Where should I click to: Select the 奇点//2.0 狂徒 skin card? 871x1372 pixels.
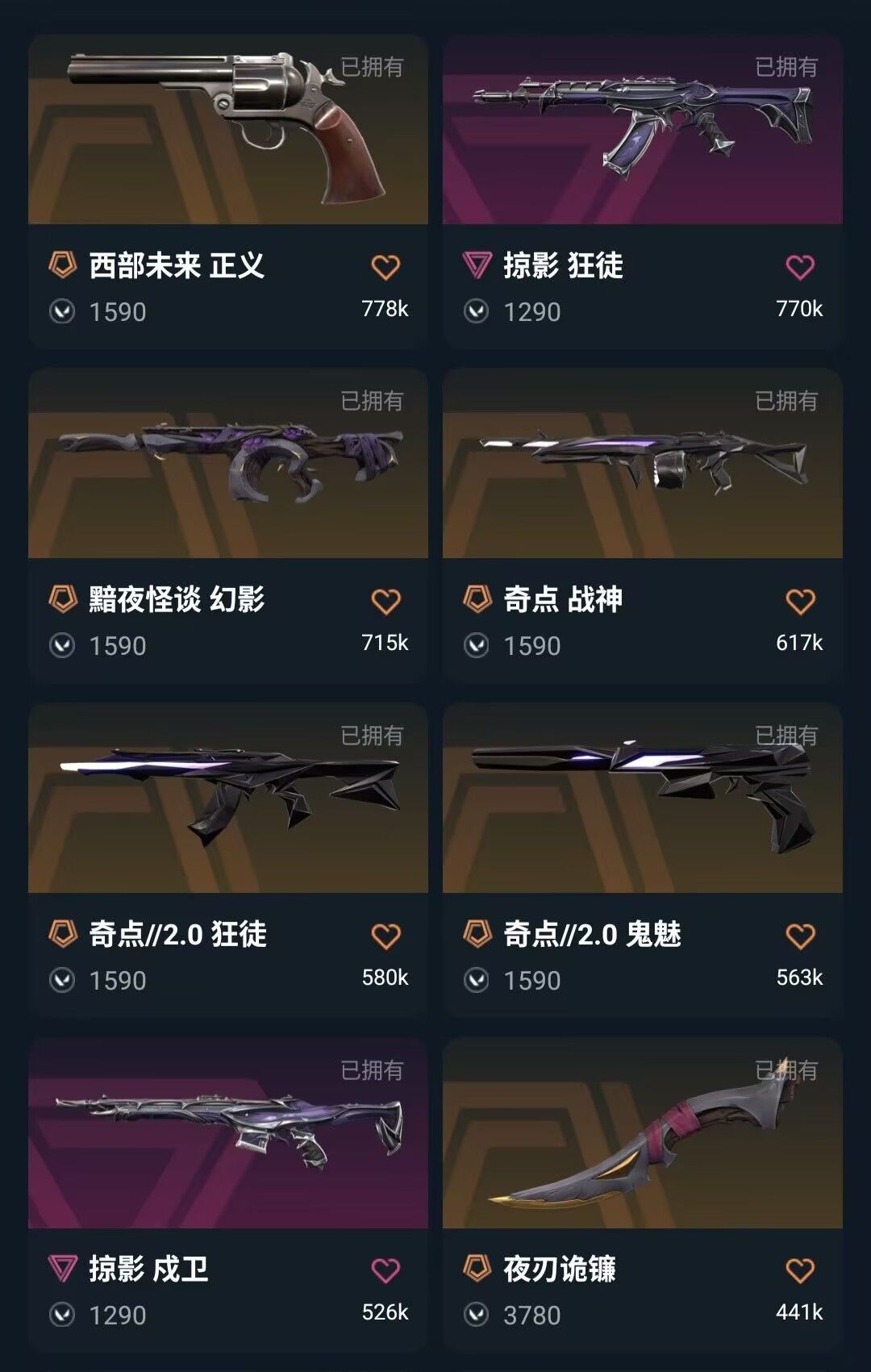(227, 799)
